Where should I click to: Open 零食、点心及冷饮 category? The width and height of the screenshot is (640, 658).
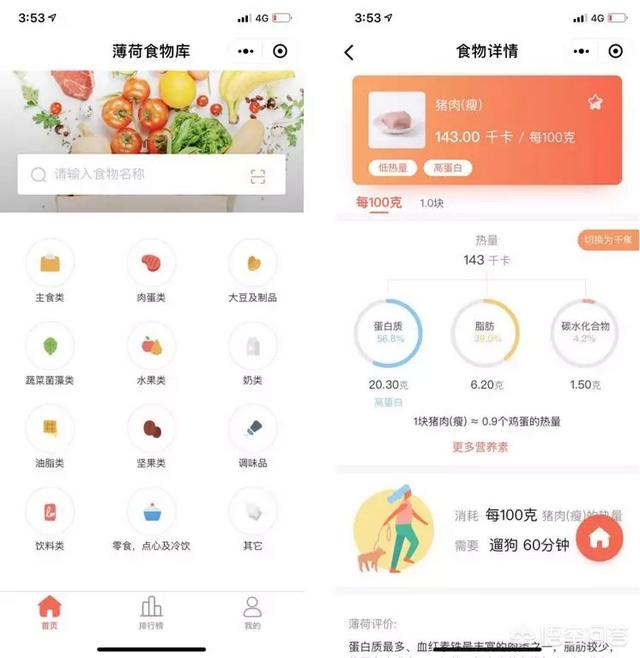tap(151, 513)
